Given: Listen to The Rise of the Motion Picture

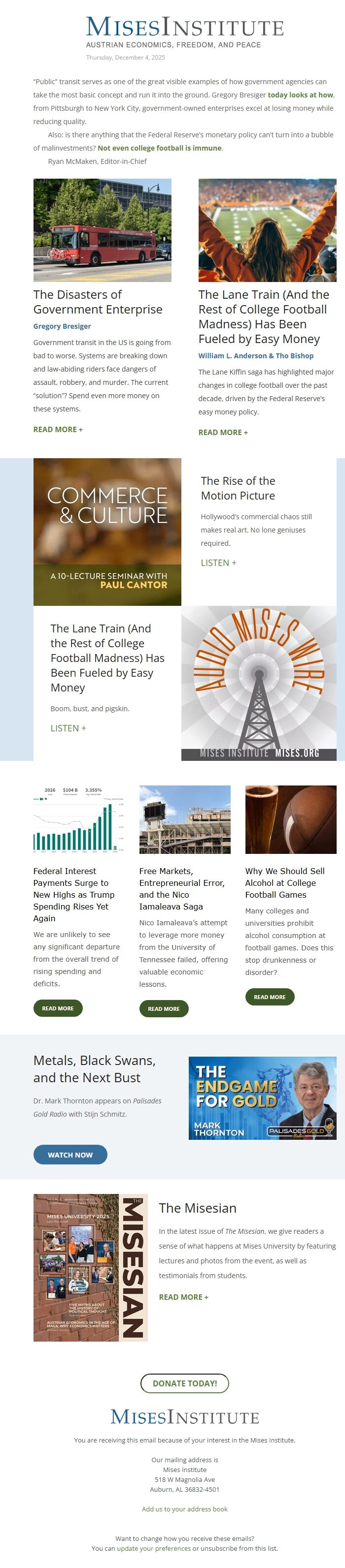Looking at the screenshot, I should coord(218,563).
